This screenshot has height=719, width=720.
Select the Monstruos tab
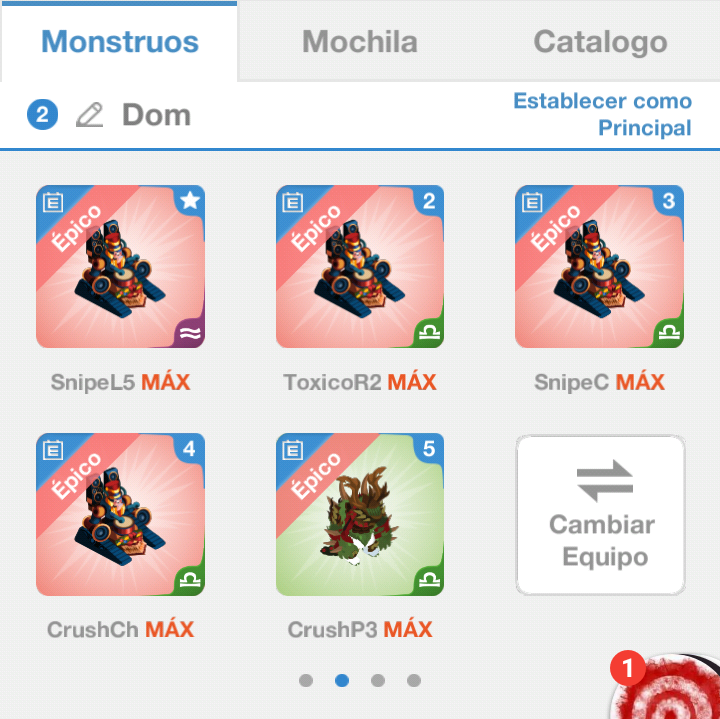point(119,42)
